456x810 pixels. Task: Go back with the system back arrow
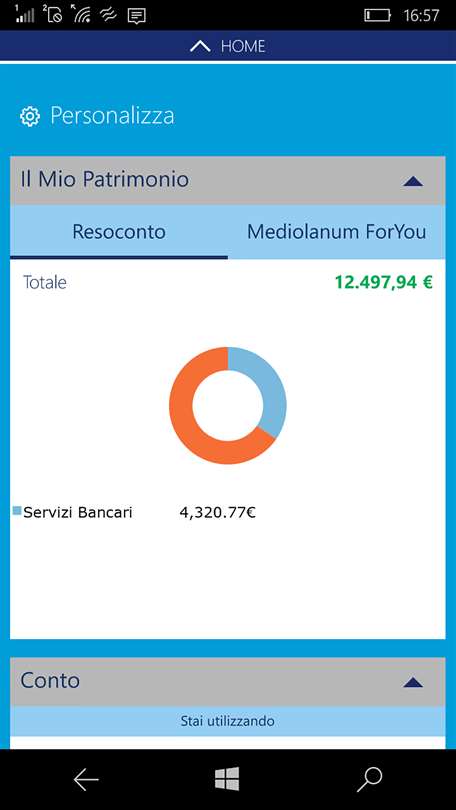(x=86, y=780)
